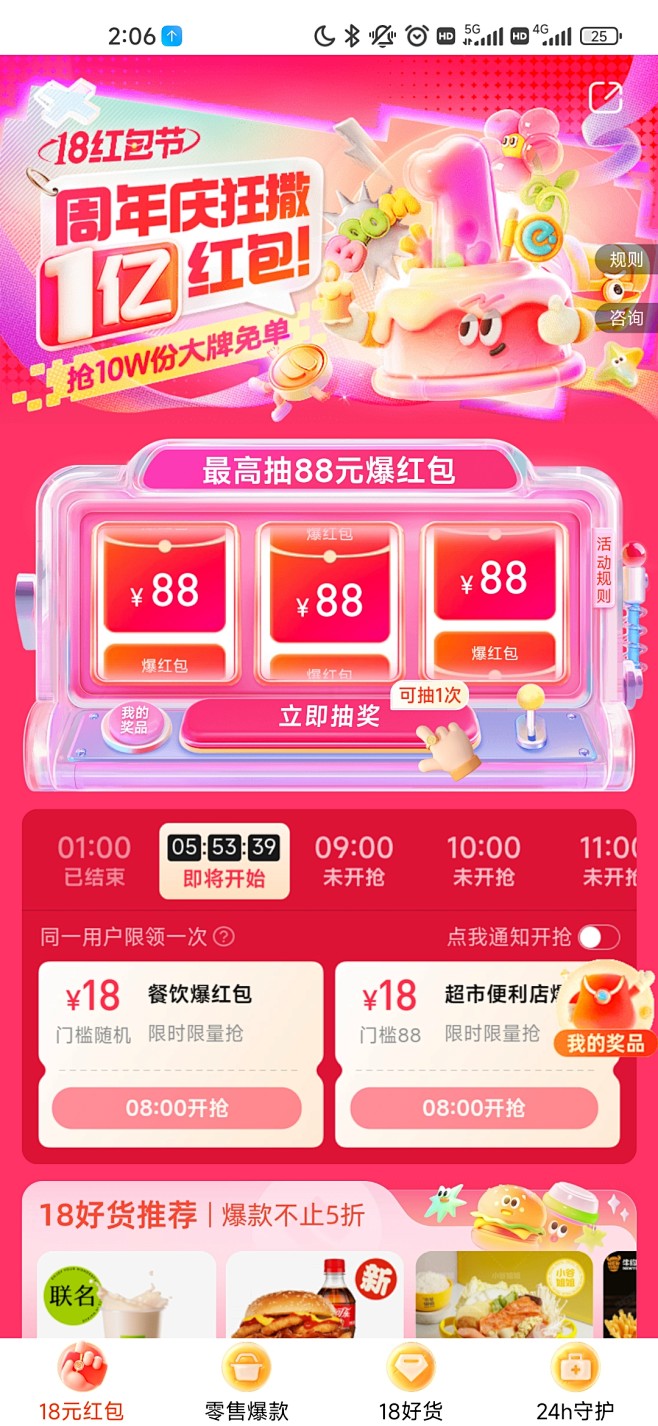Open the 咨询 consultation button
Image resolution: width=658 pixels, height=1426 pixels.
[x=627, y=318]
